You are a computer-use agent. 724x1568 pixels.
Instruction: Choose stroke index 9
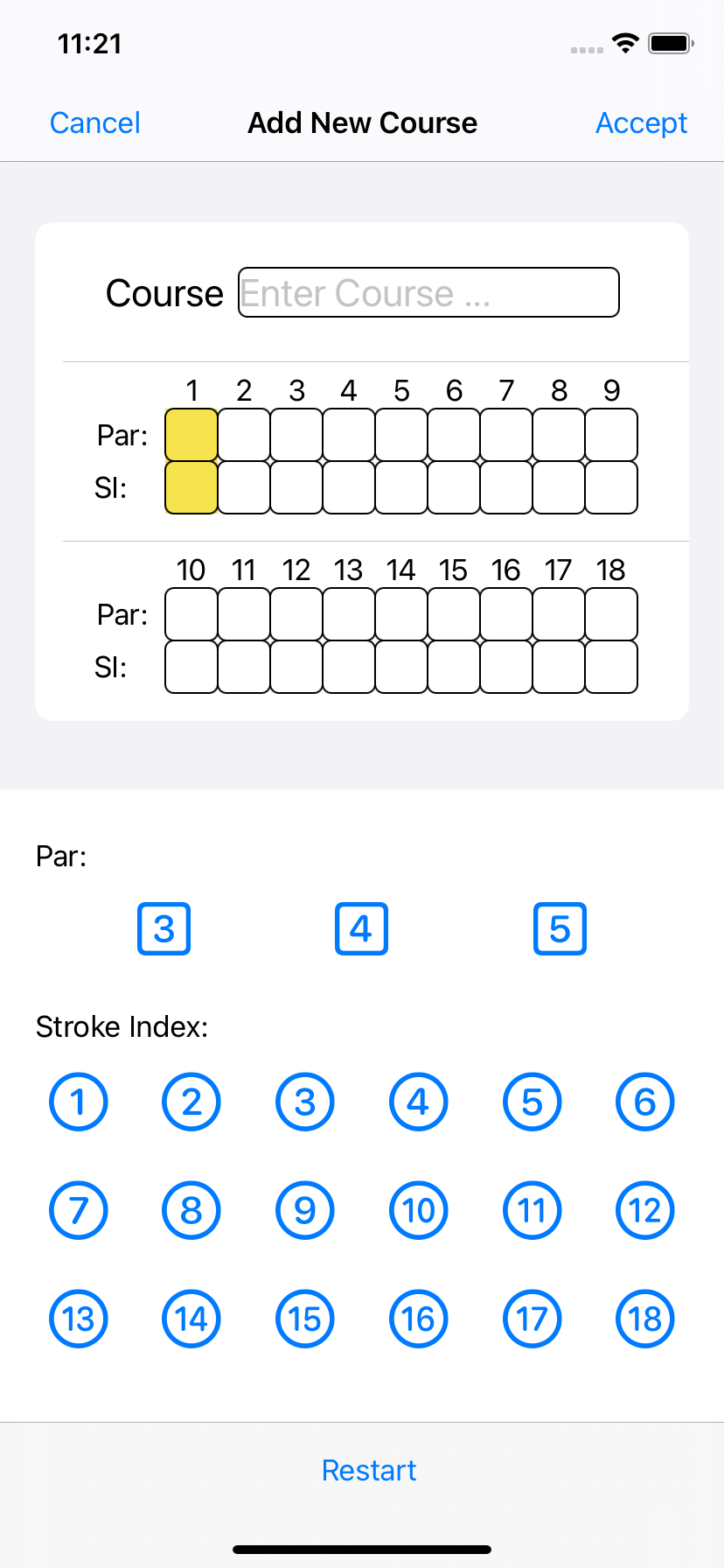coord(305,1211)
